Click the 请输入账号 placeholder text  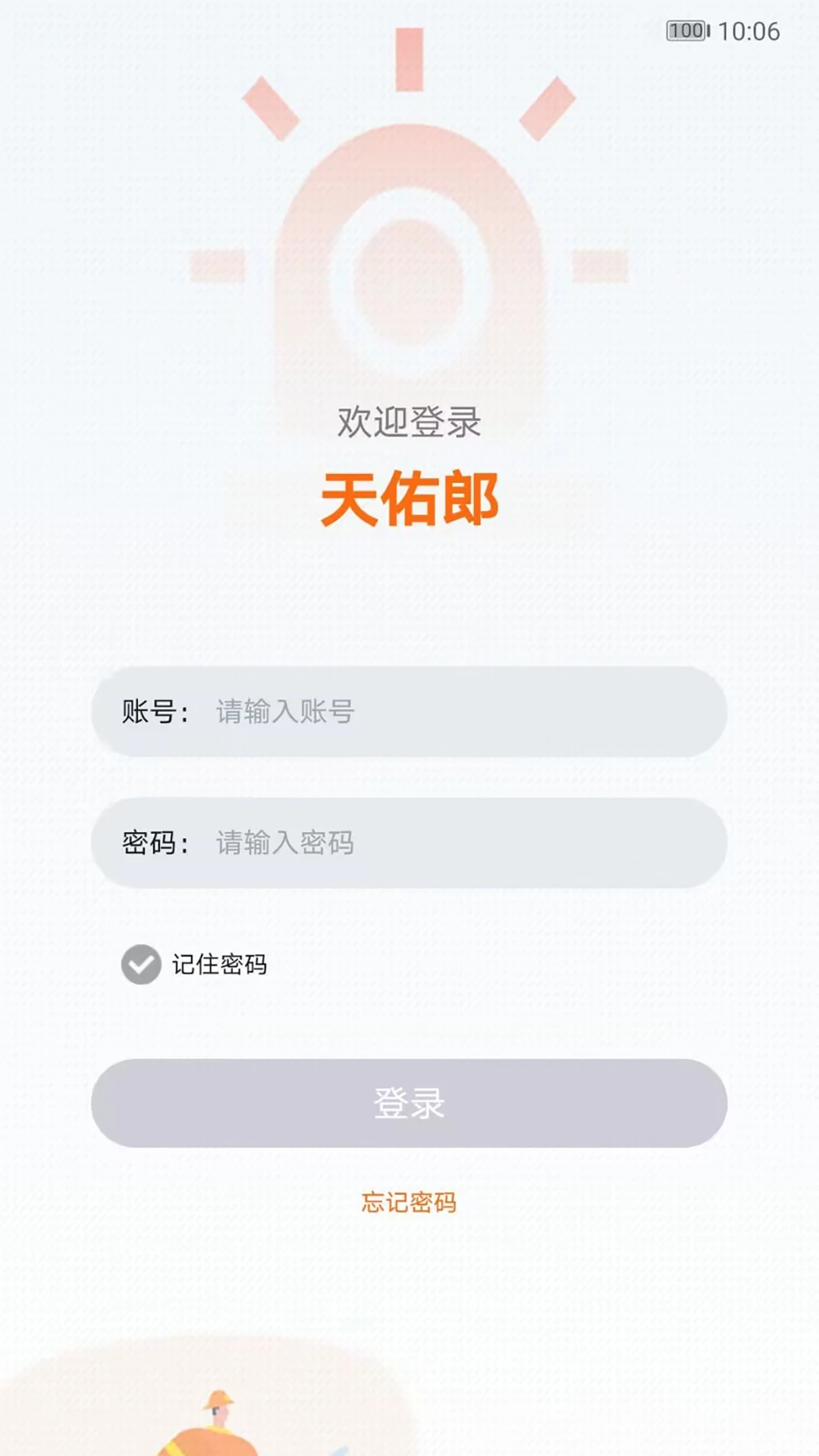pyautogui.click(x=285, y=711)
